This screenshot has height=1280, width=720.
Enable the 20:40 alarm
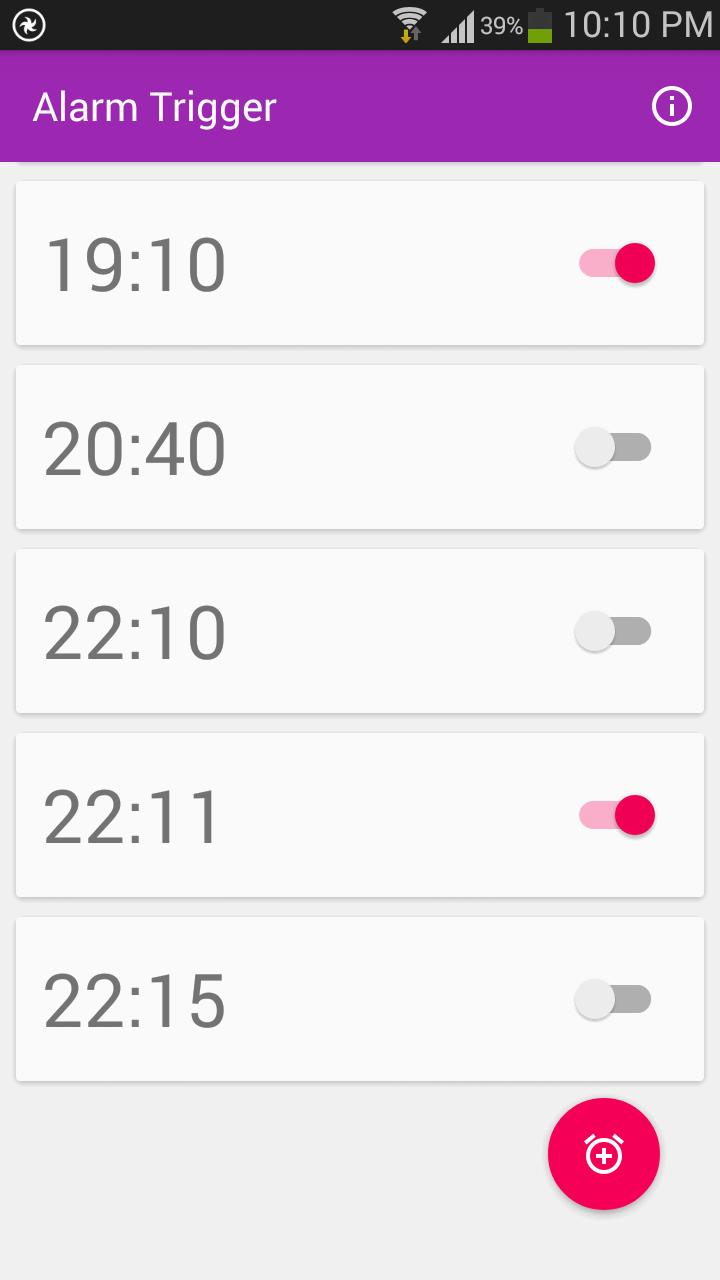[x=612, y=447]
